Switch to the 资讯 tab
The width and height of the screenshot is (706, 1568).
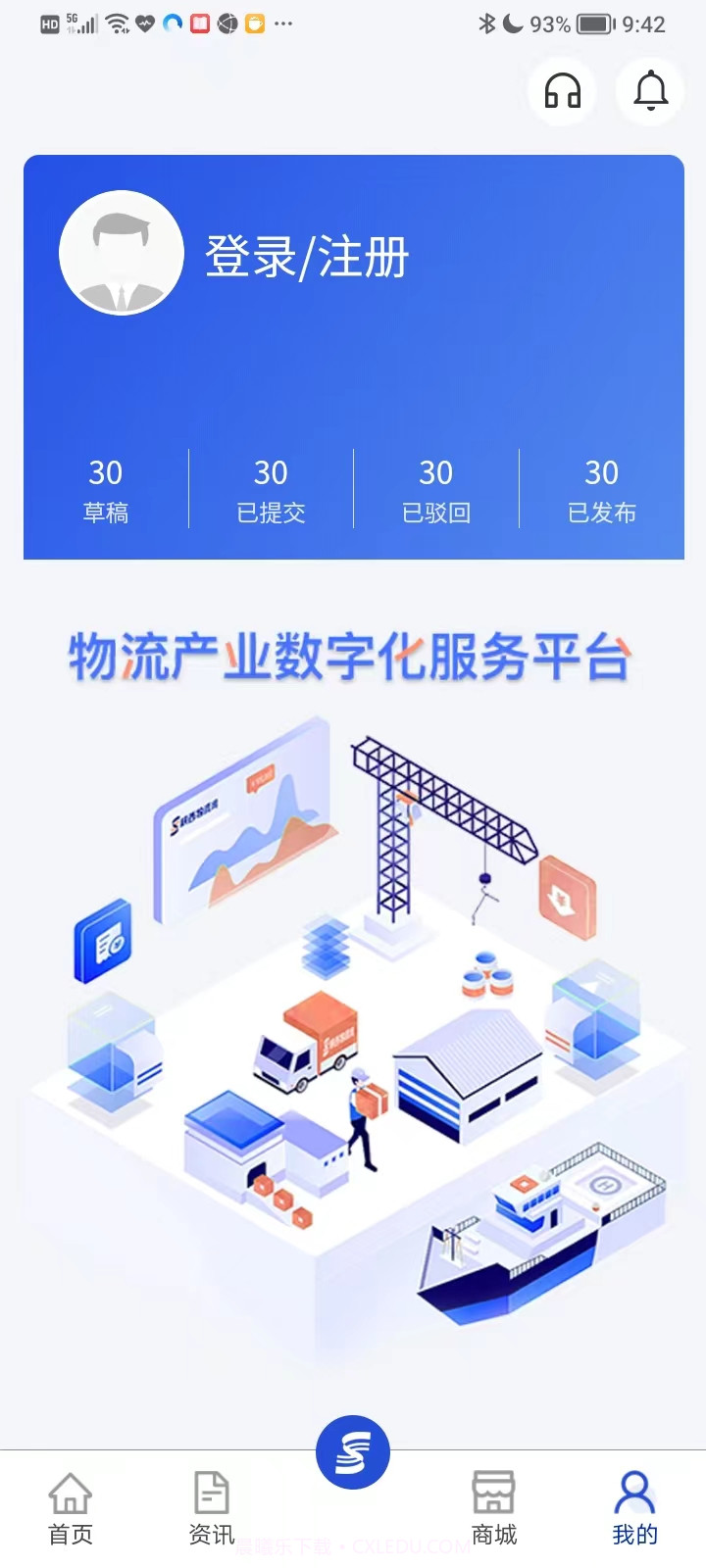coord(212,1507)
